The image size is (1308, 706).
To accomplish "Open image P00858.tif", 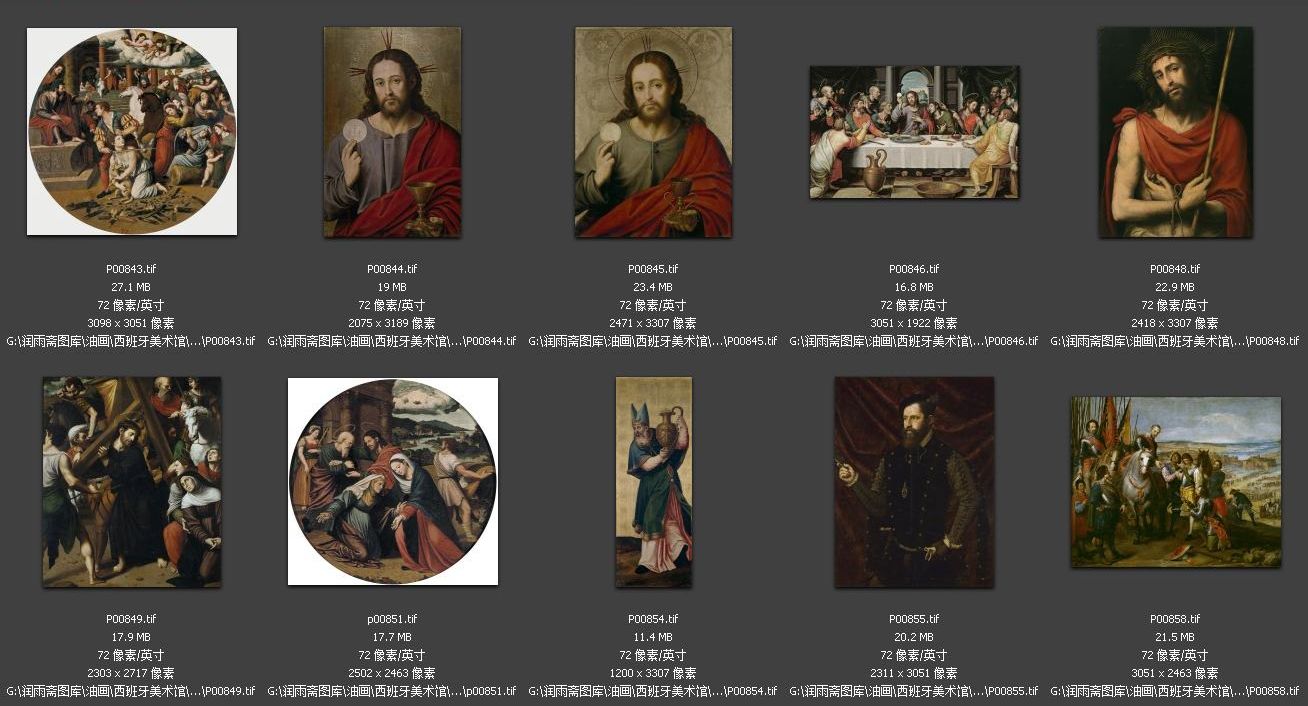I will (1175, 481).
